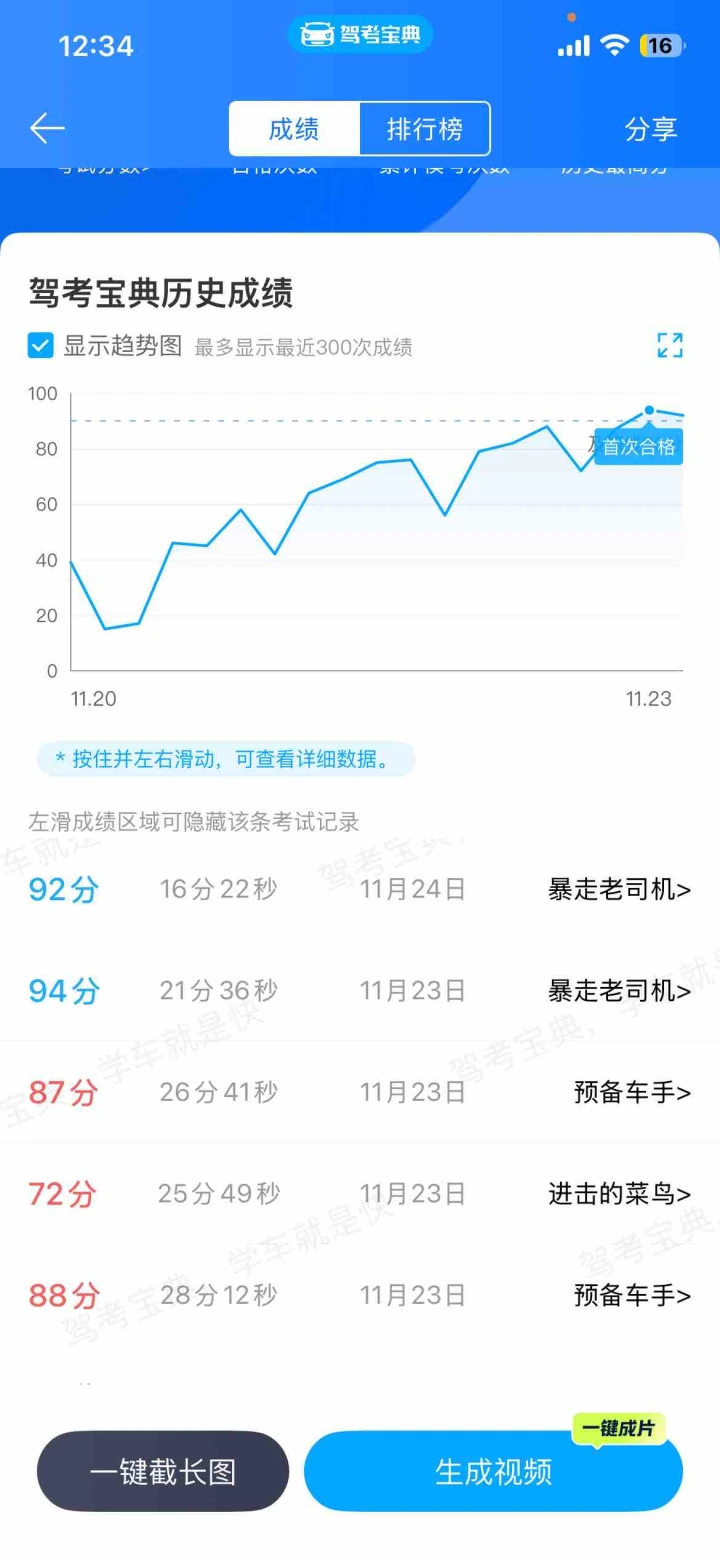
Task: View the 88分 exam record details
Action: pyautogui.click(x=360, y=1296)
